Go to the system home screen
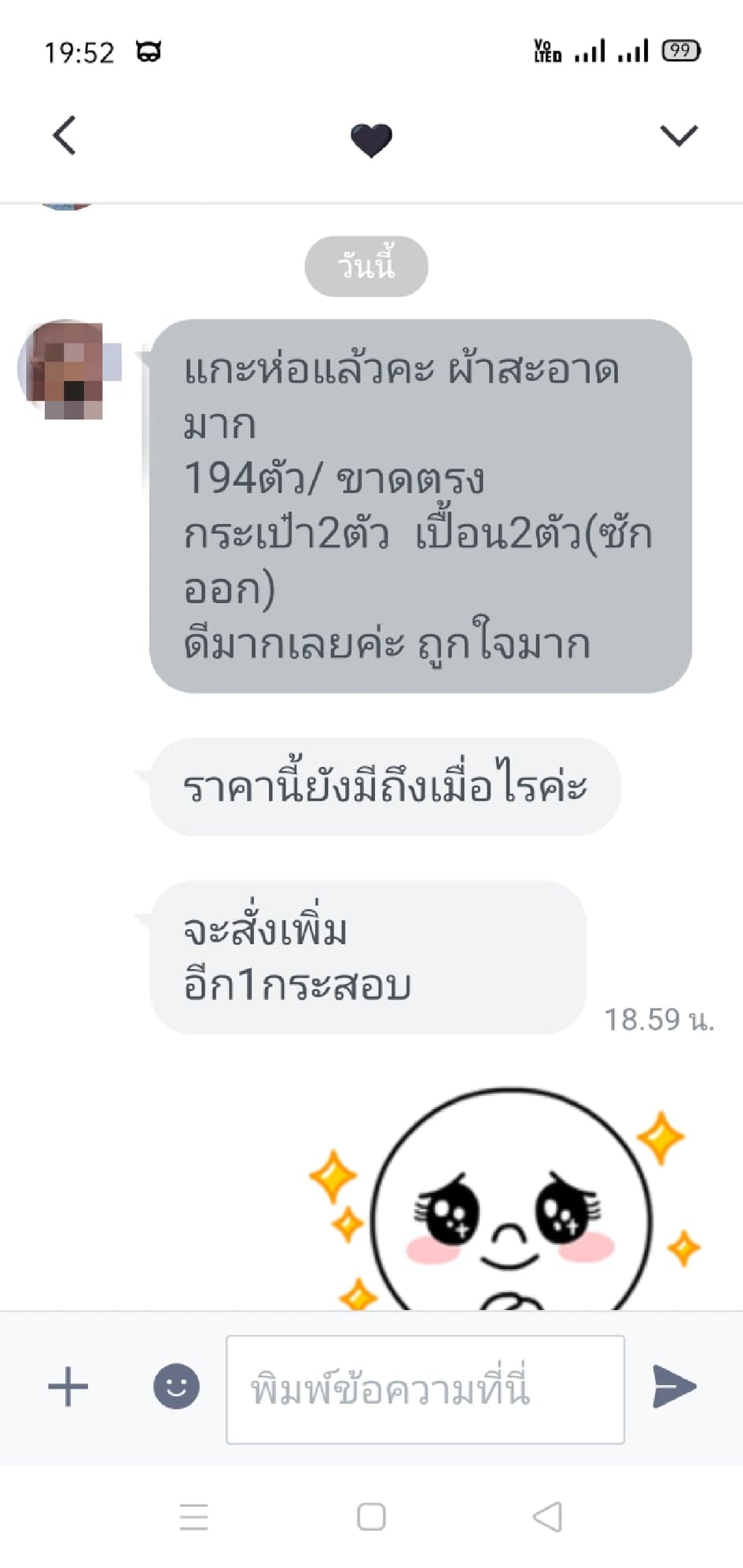Screen dimensions: 743x1568 371,1516
